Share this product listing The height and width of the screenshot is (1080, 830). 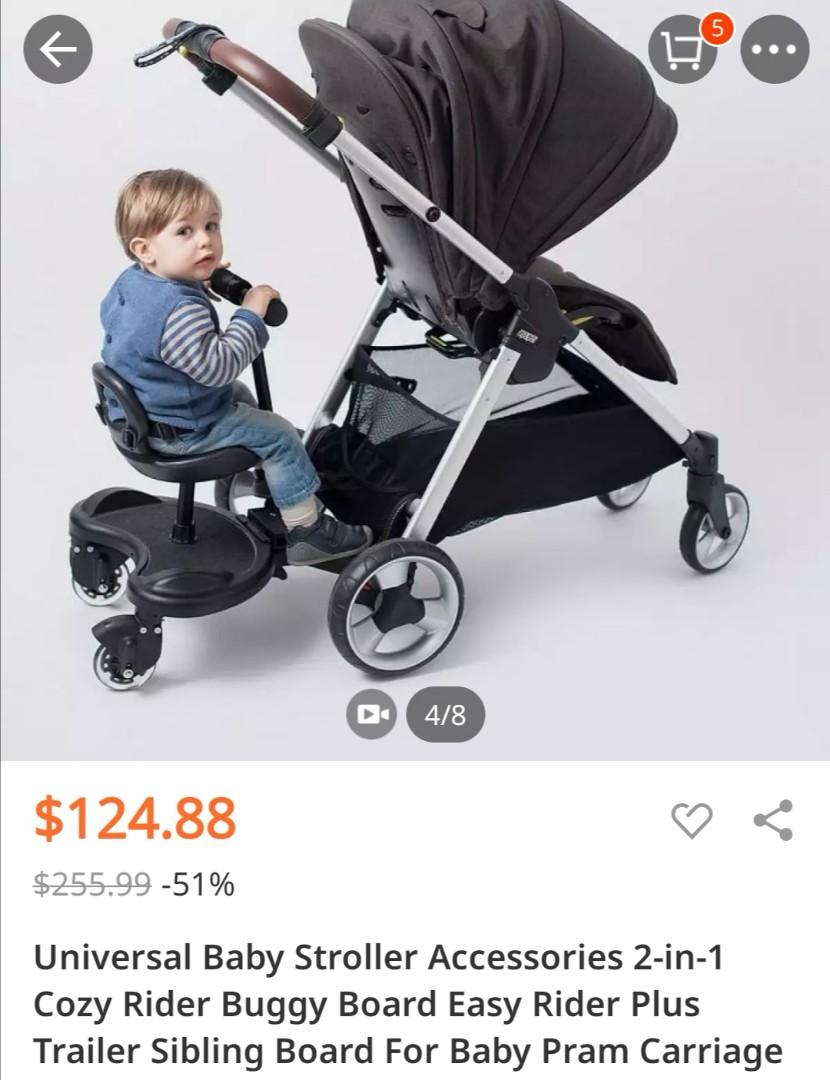click(773, 820)
